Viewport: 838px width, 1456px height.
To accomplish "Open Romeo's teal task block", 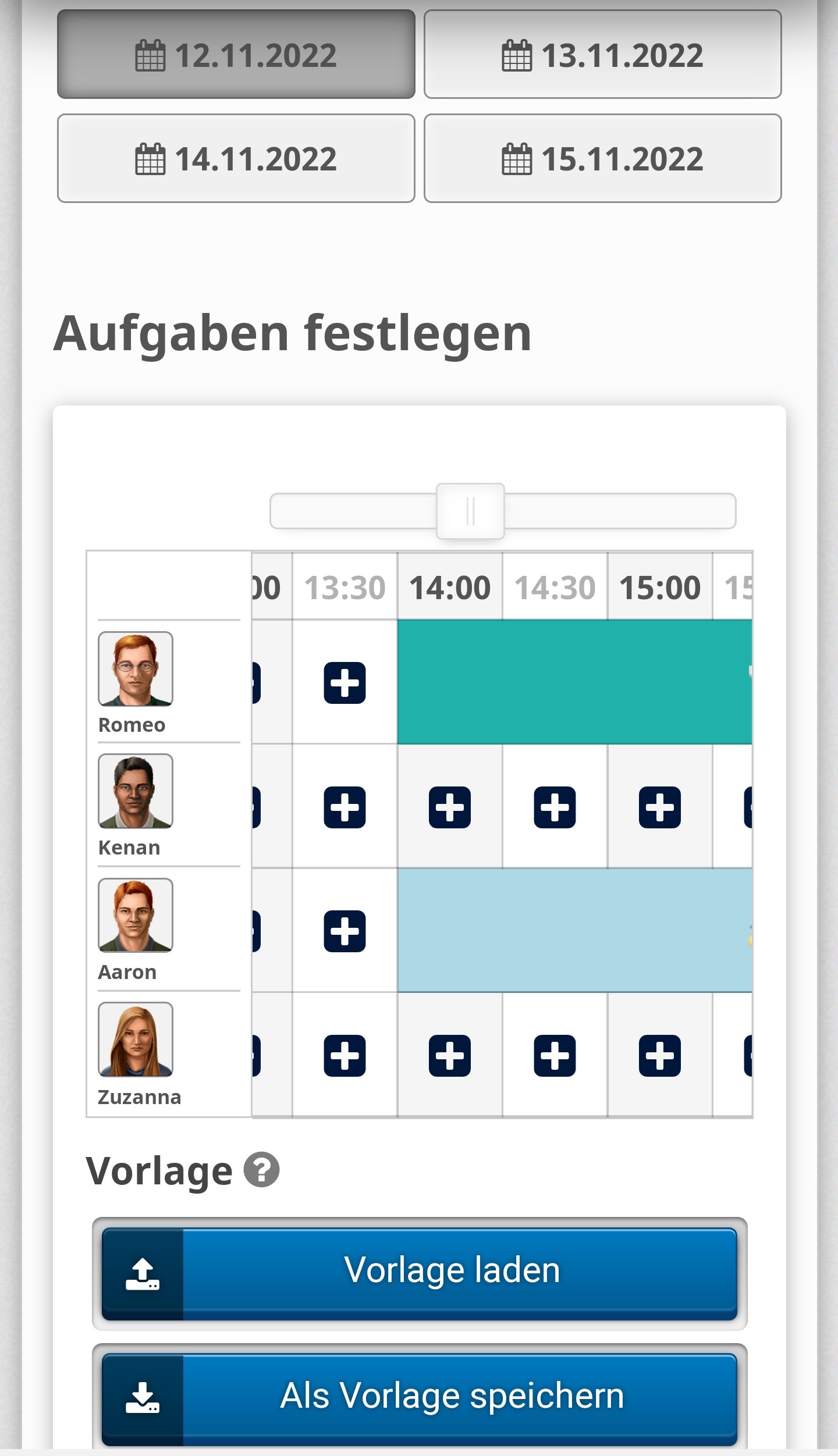I will coord(573,682).
